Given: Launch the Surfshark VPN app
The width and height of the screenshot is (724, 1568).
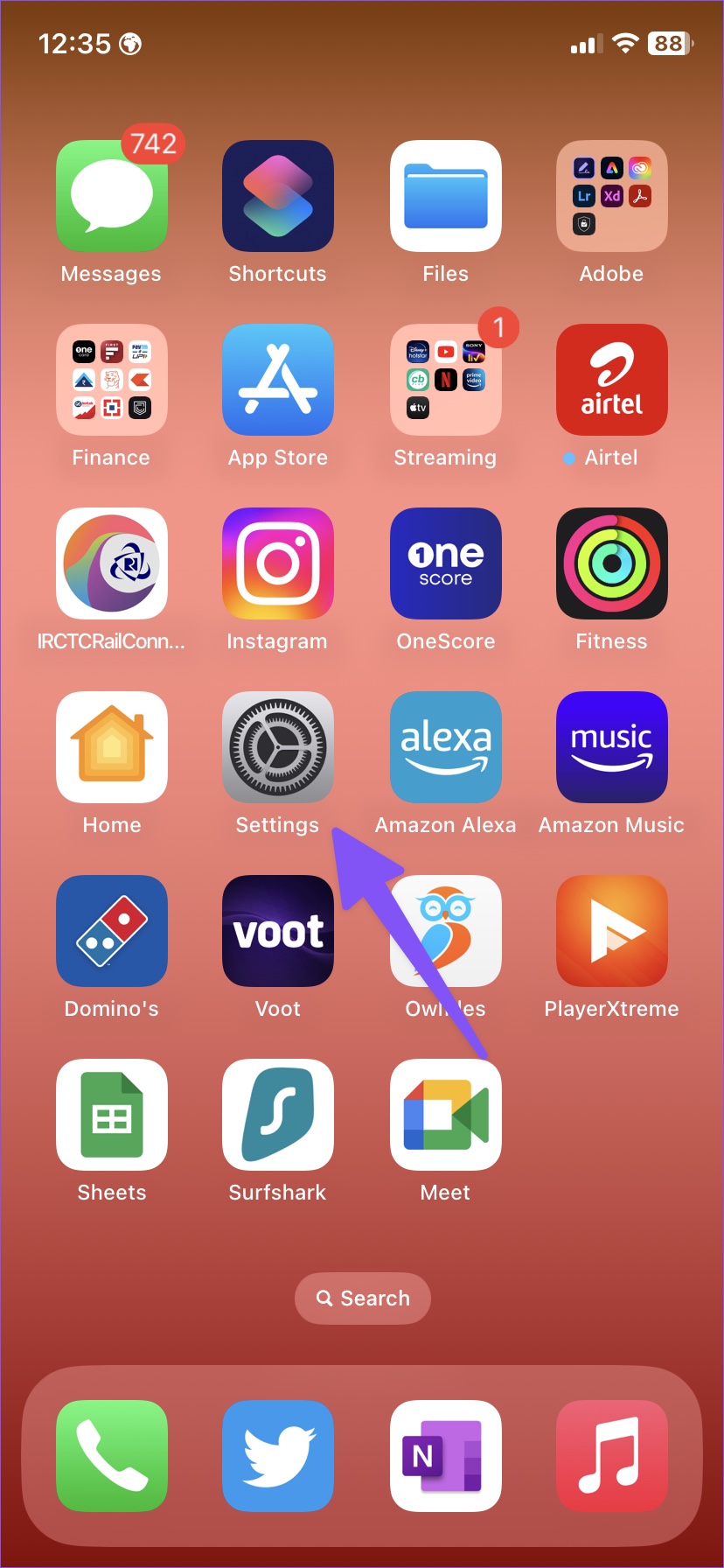Looking at the screenshot, I should click(278, 1115).
